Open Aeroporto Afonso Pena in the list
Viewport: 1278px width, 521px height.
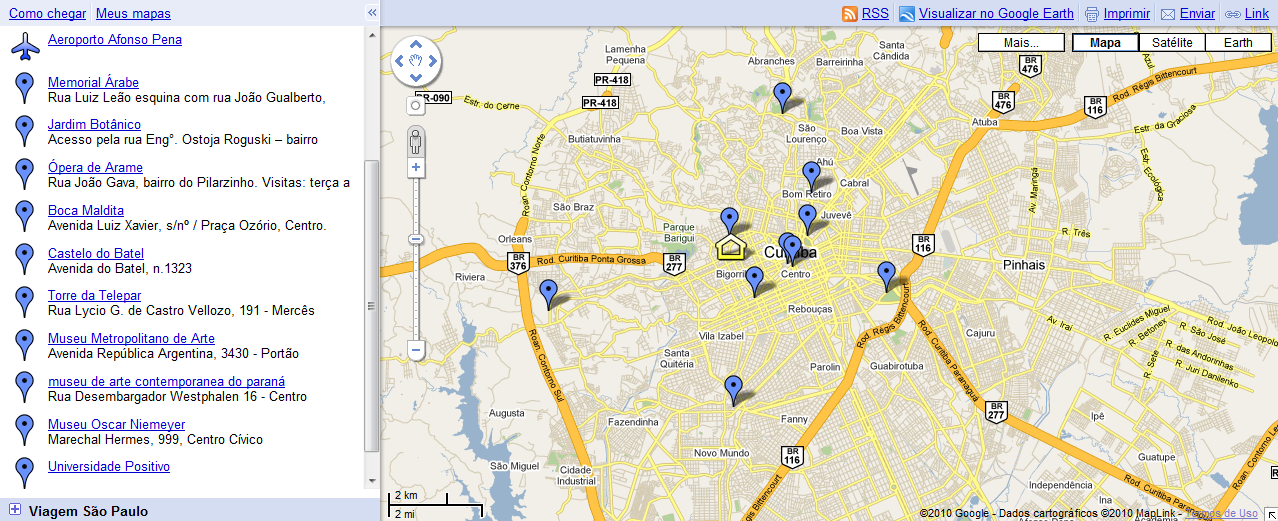[x=115, y=40]
